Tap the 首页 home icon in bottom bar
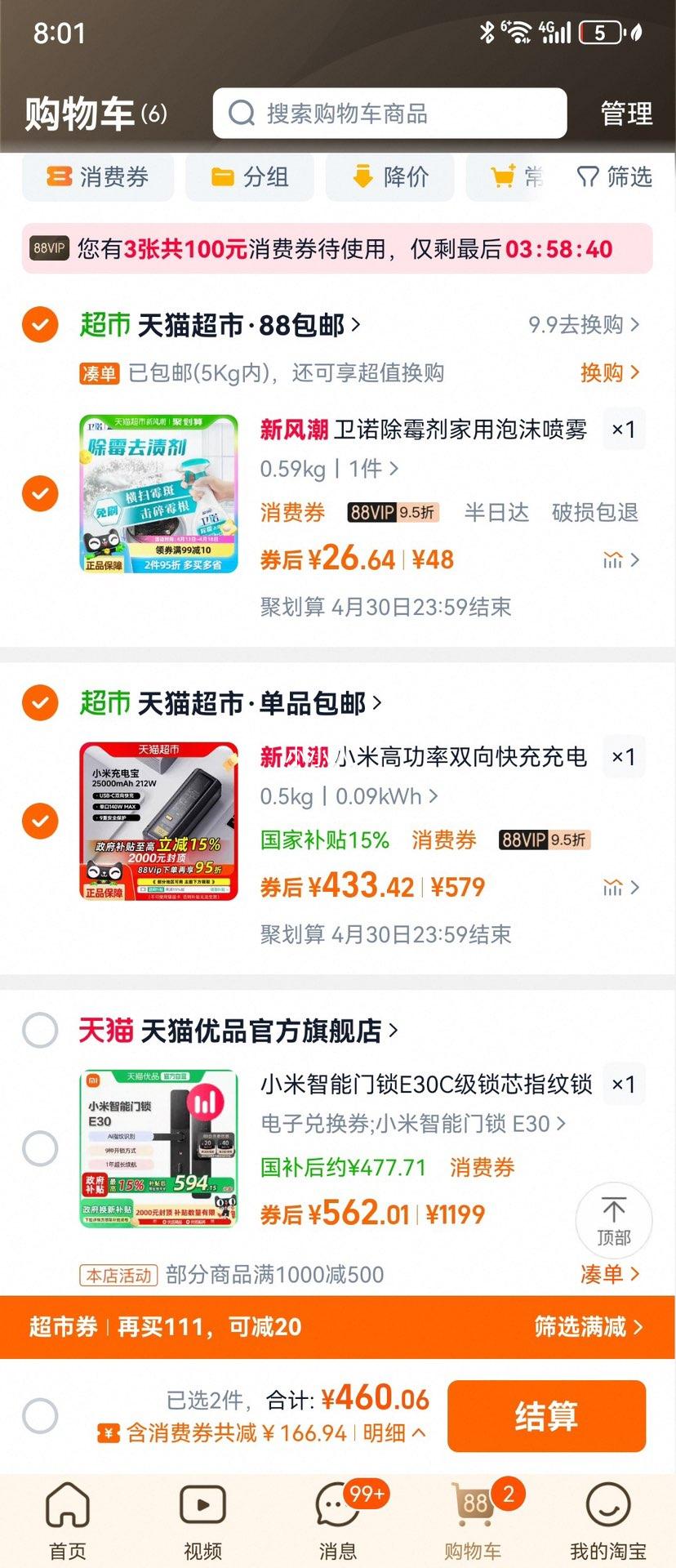 [x=68, y=1515]
